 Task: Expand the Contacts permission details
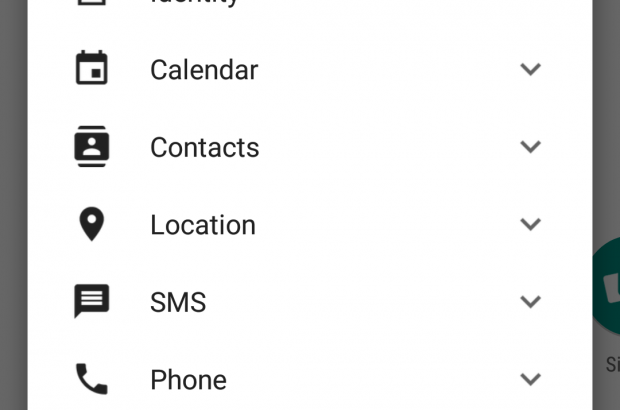(x=530, y=147)
